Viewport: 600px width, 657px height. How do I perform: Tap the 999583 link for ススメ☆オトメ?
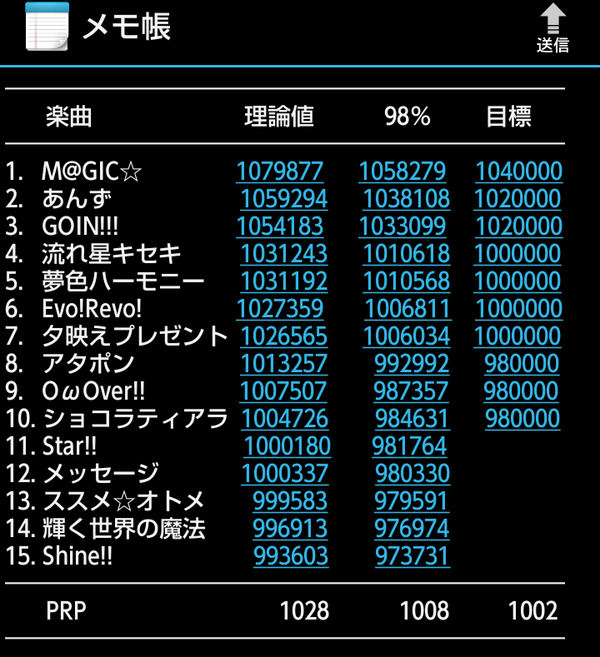290,500
